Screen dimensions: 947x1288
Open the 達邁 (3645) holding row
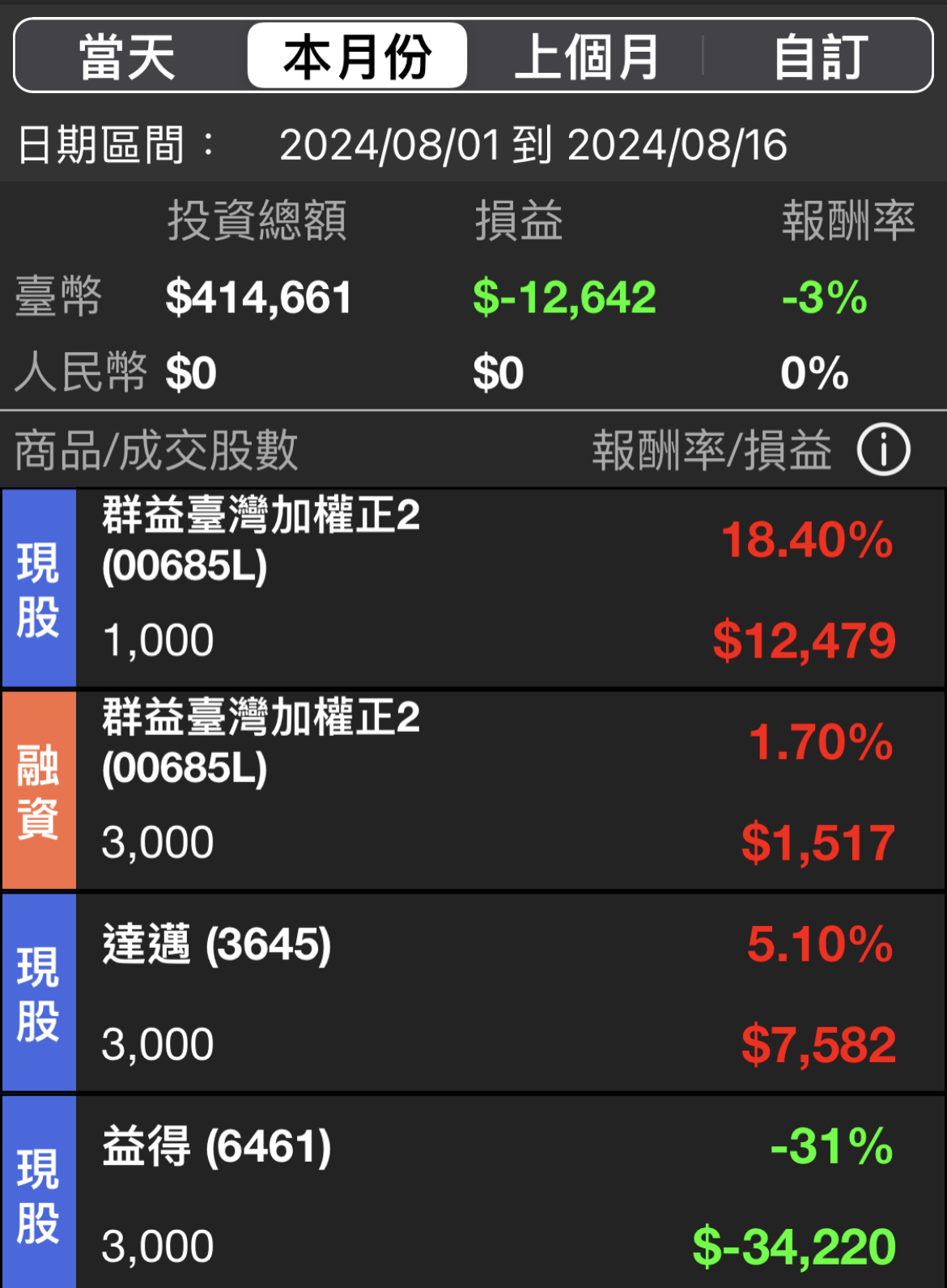pyautogui.click(x=486, y=993)
